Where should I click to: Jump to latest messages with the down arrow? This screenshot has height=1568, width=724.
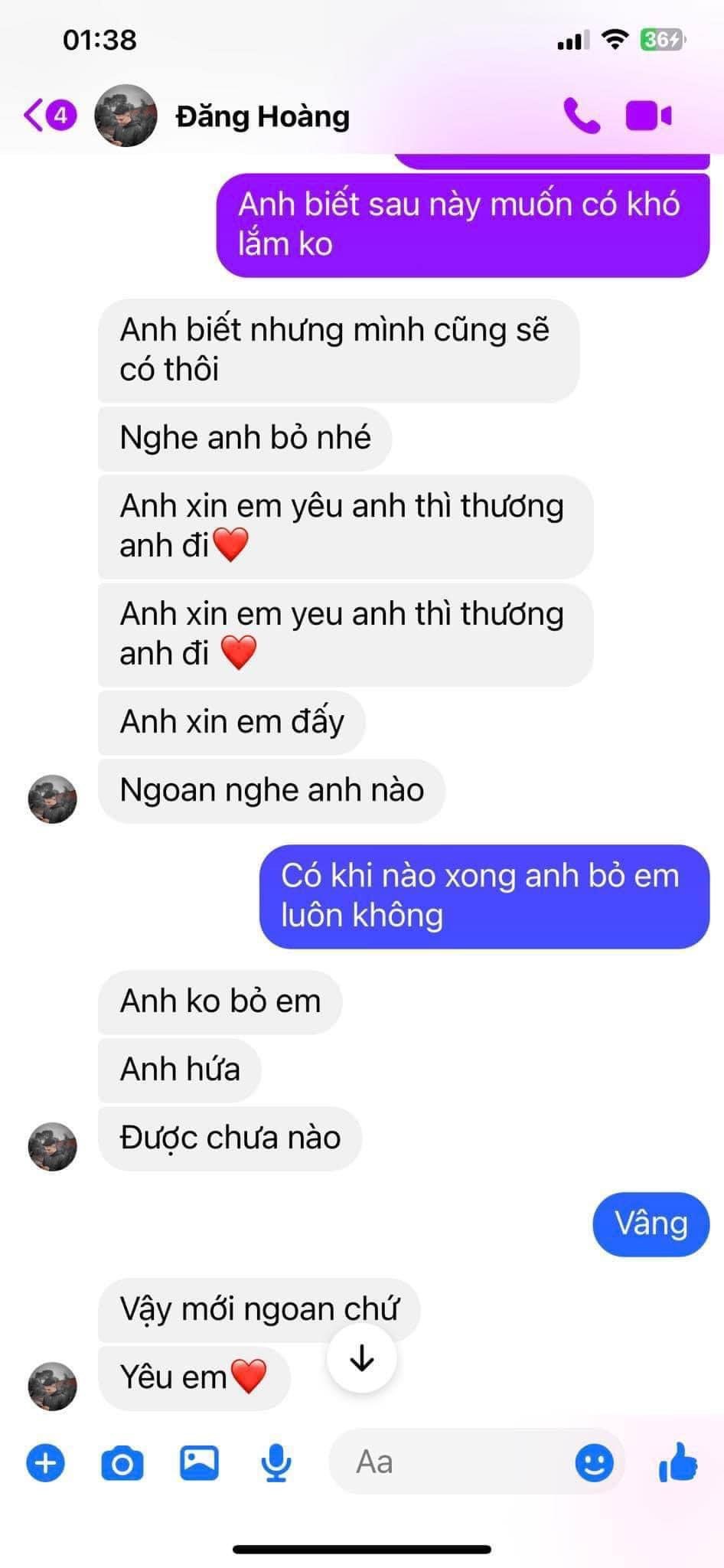pyautogui.click(x=361, y=1358)
